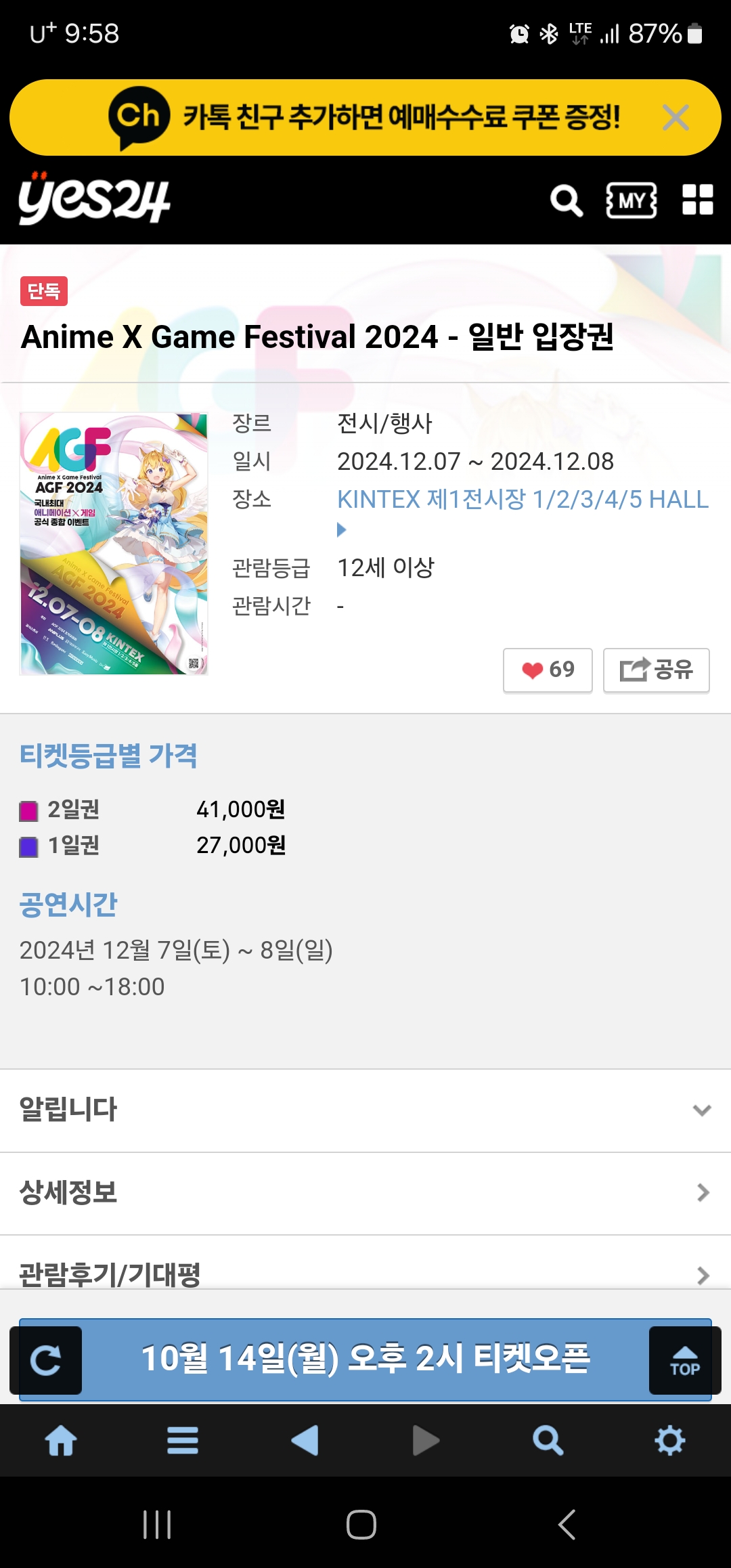
Task: Open the search magnifier in the header
Action: pos(566,200)
